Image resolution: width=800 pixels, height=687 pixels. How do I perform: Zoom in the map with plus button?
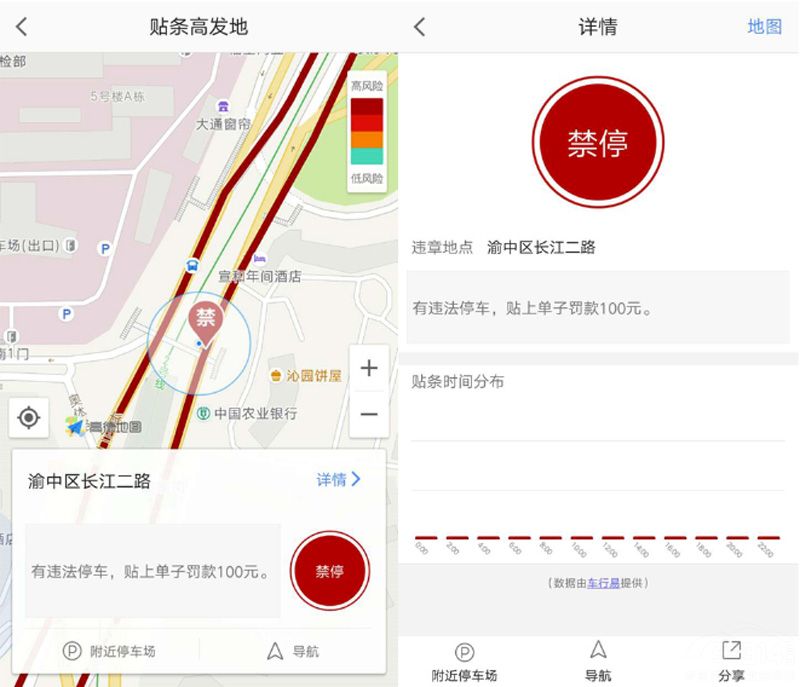[369, 369]
